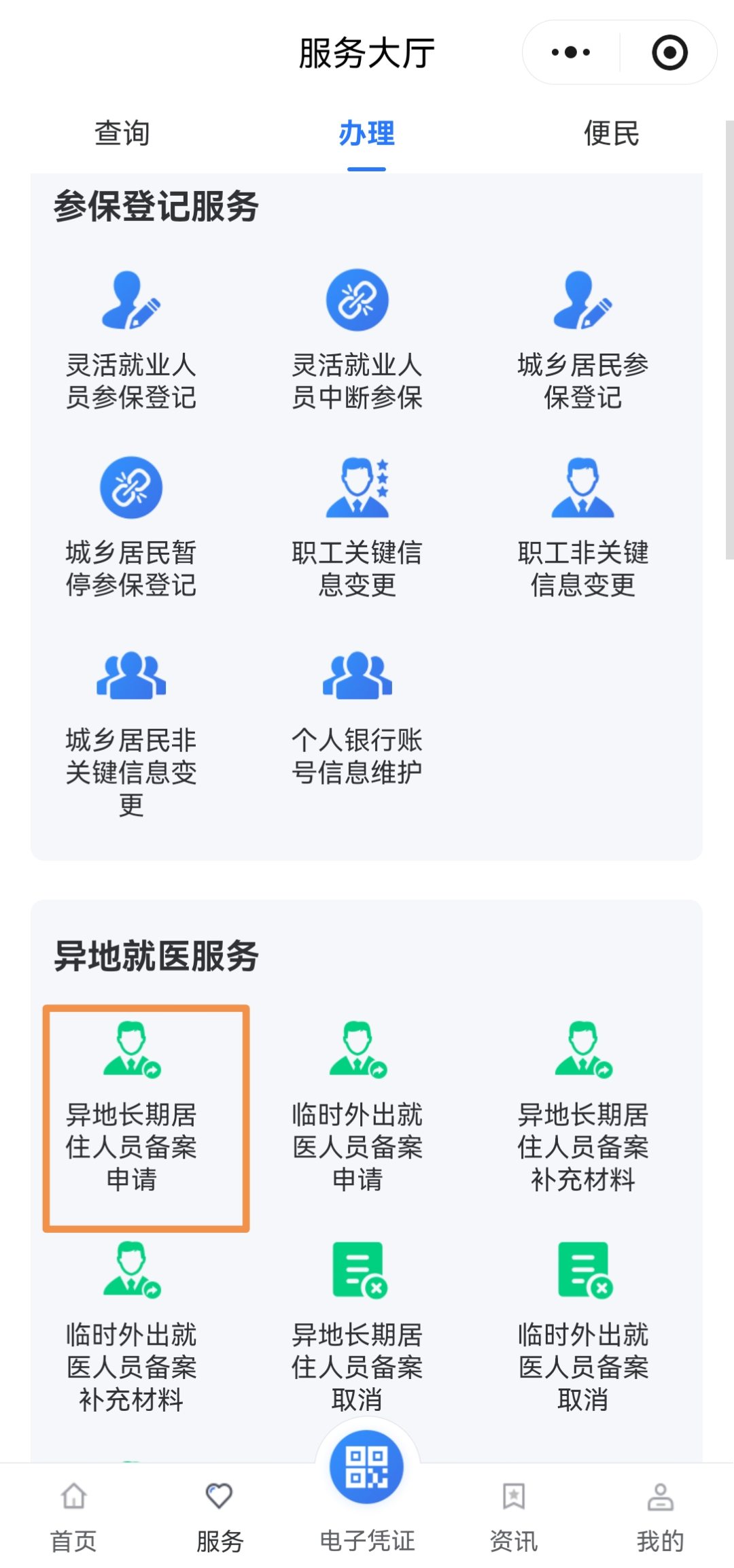
Task: Select 城乡居民非关键信息变更
Action: (x=131, y=731)
